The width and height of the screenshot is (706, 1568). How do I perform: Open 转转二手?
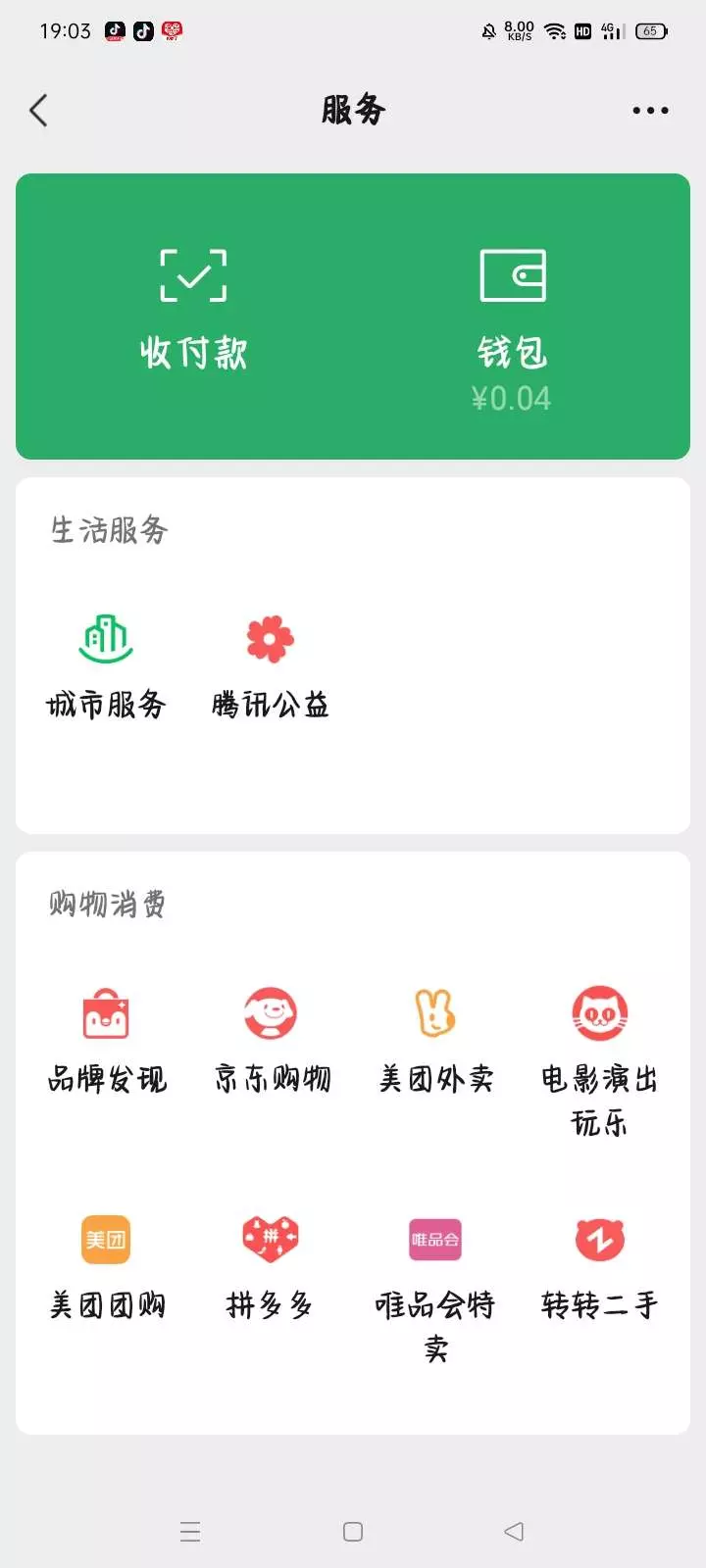[599, 1265]
